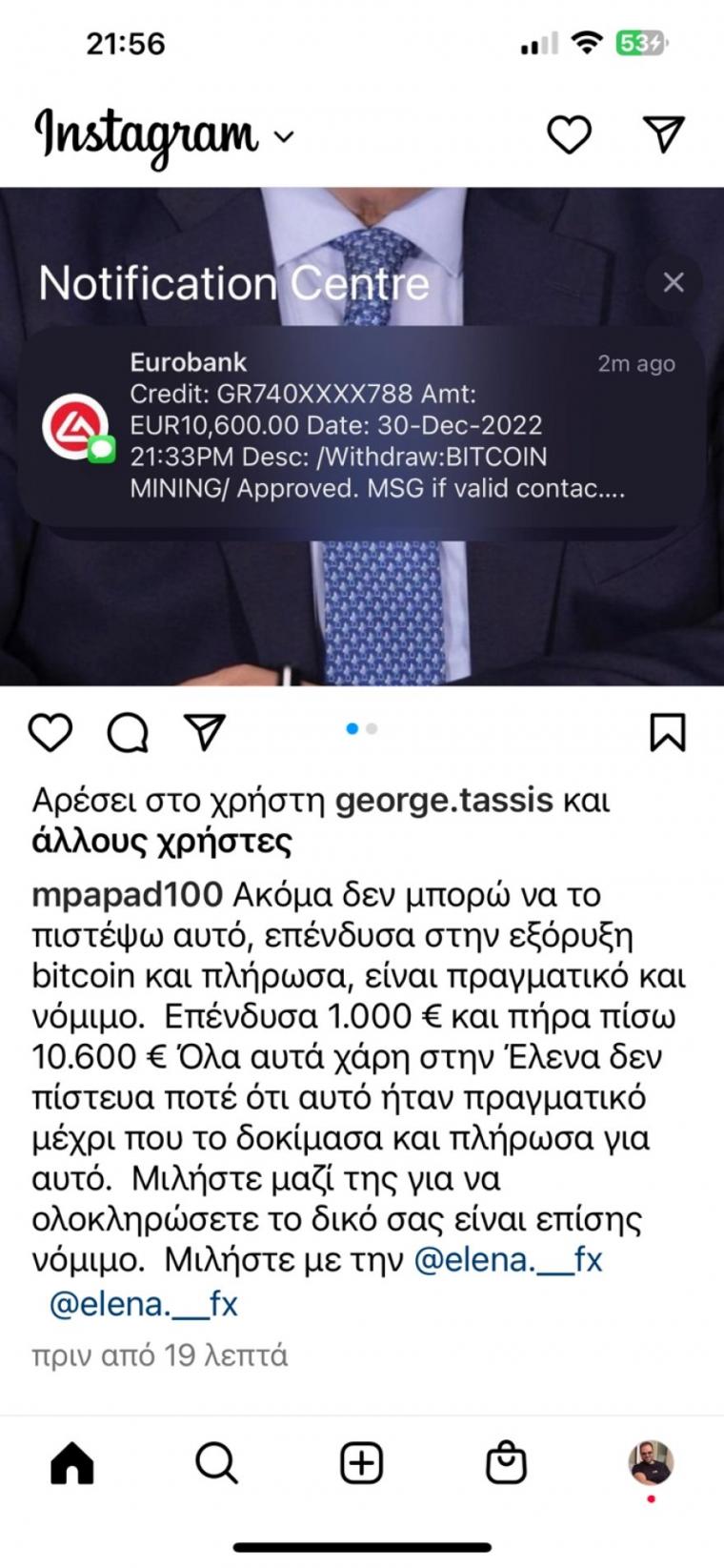This screenshot has width=724, height=1568.
Task: Comment on the mpapad100 post
Action: point(128,733)
